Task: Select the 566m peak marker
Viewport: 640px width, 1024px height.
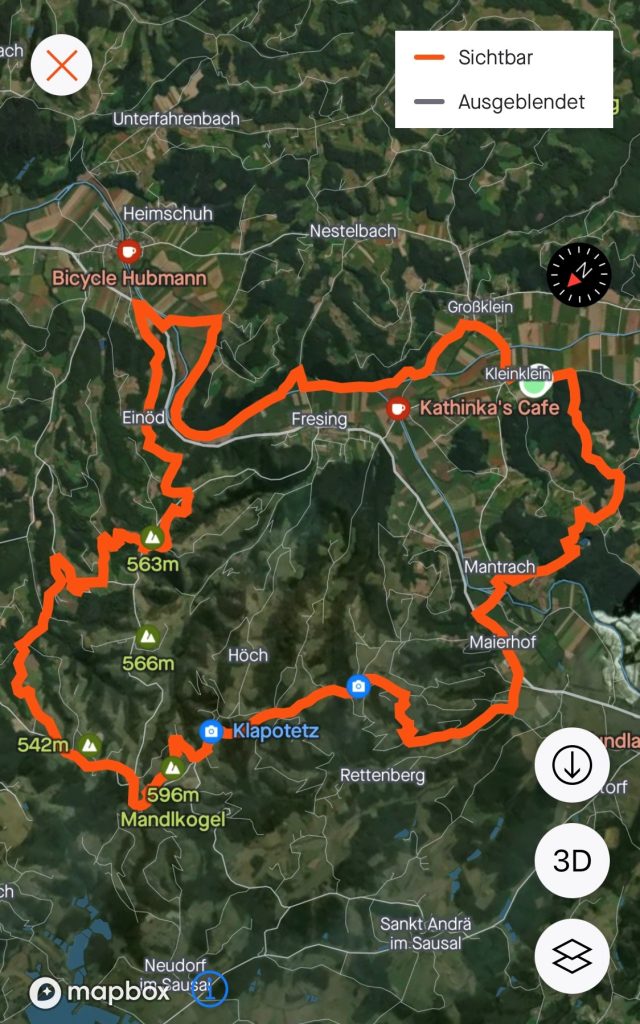Action: click(147, 636)
